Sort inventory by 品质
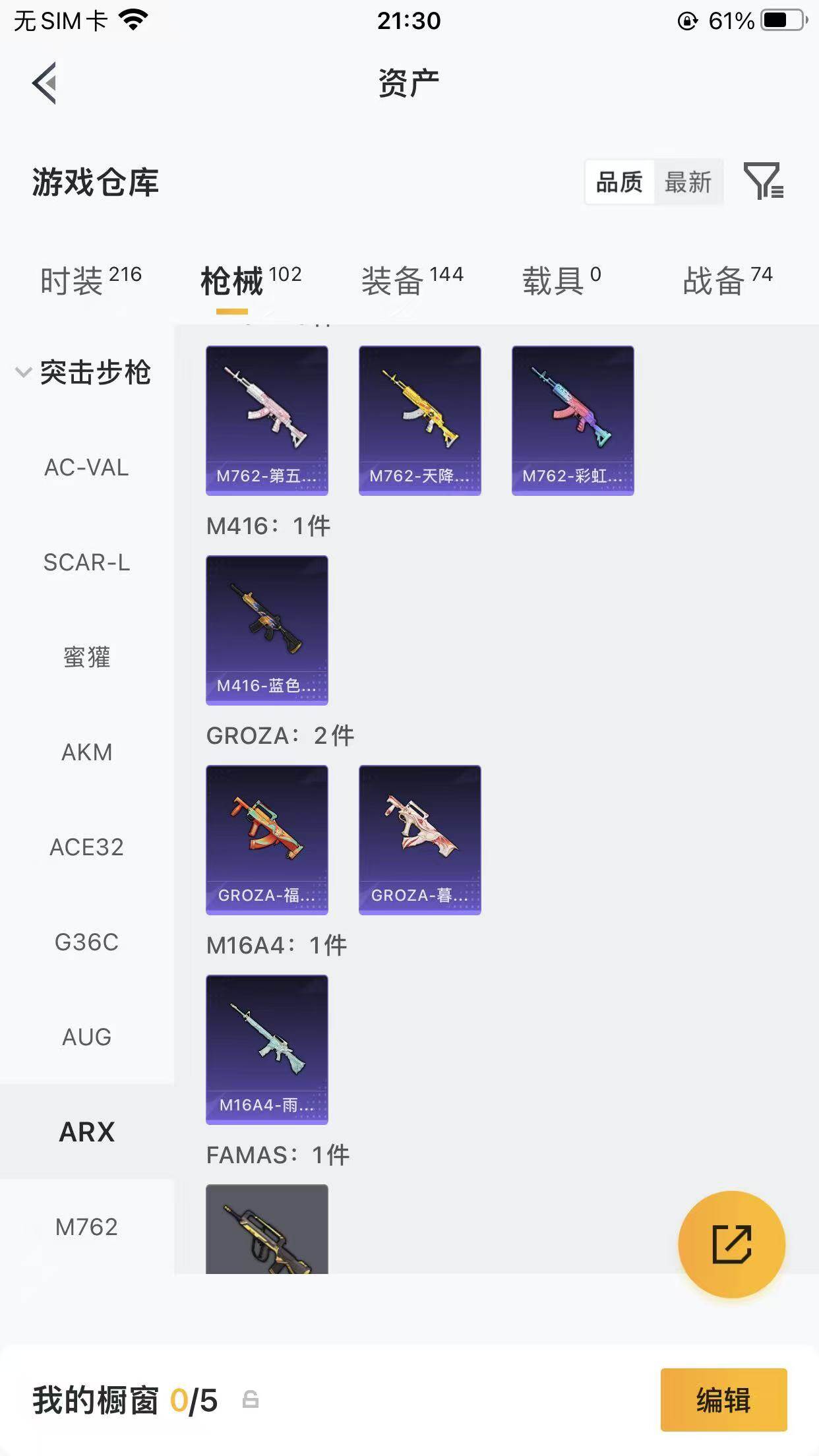Screen dimensions: 819x1456 (619, 182)
